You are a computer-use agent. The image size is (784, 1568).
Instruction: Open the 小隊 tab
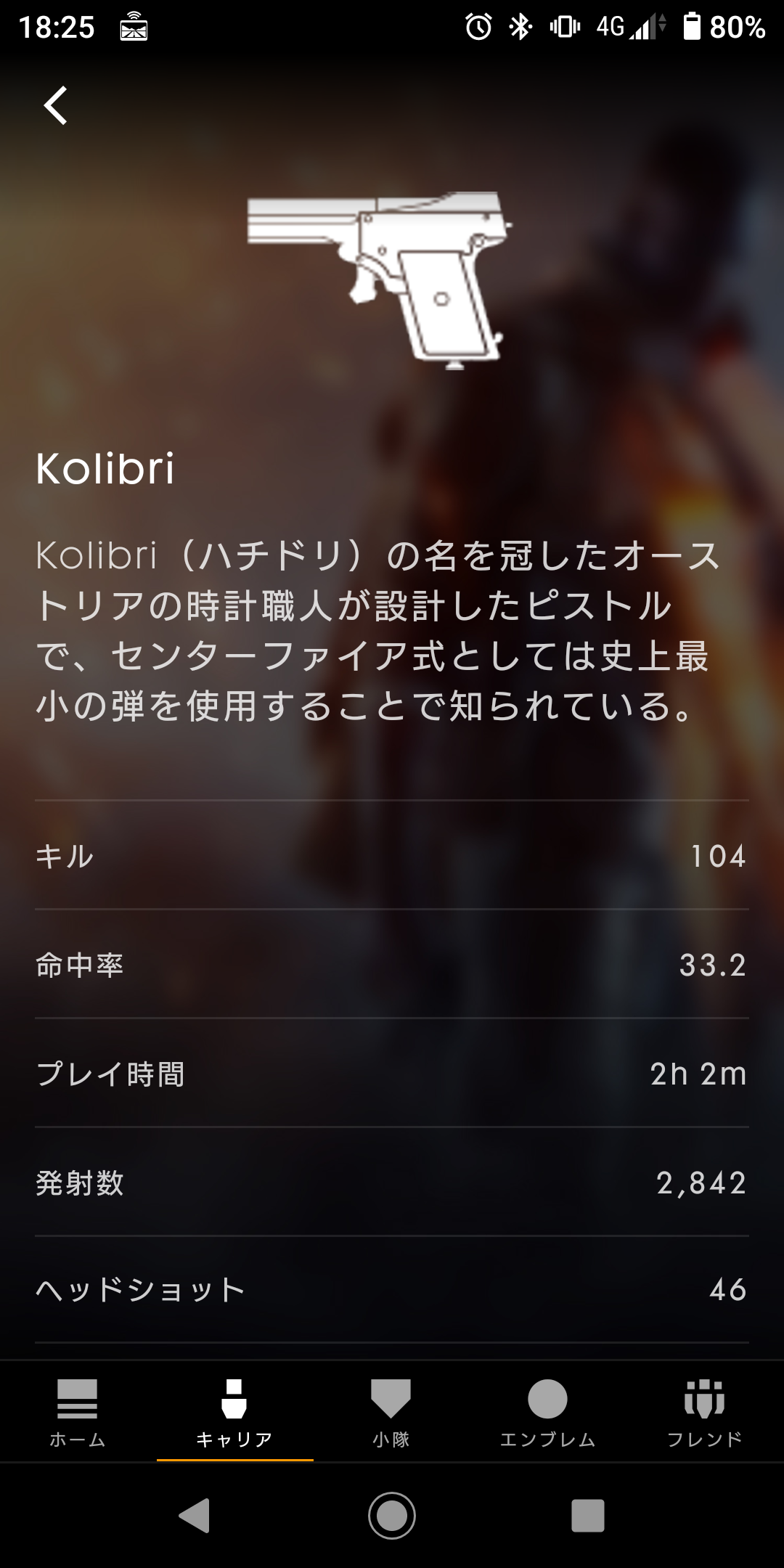(391, 1413)
